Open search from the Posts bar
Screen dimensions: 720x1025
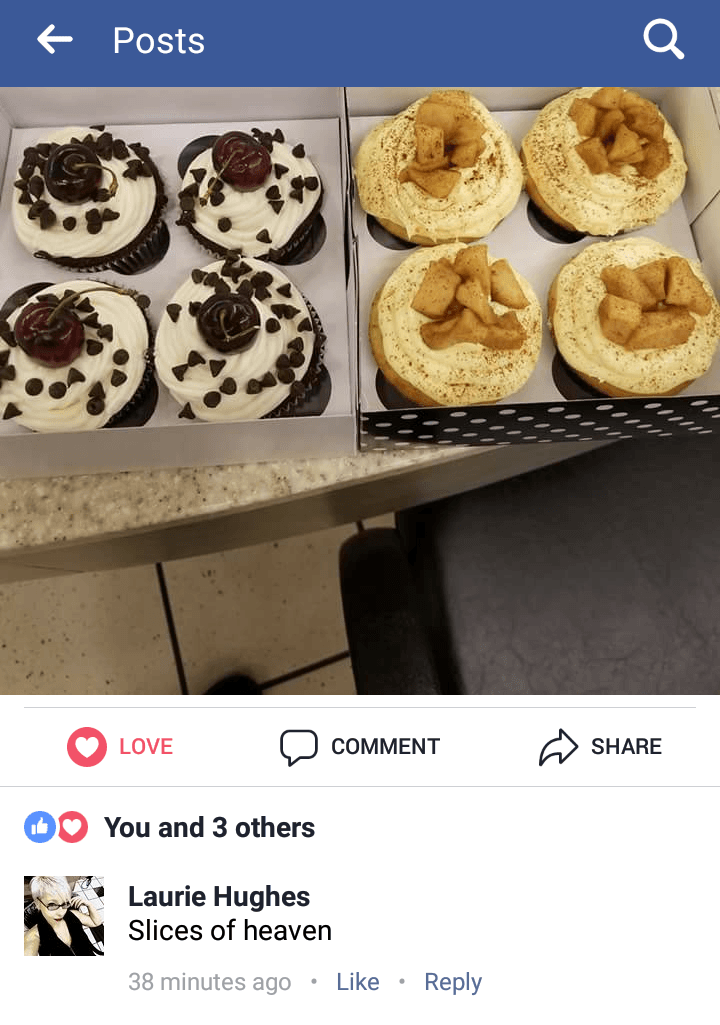coord(663,40)
